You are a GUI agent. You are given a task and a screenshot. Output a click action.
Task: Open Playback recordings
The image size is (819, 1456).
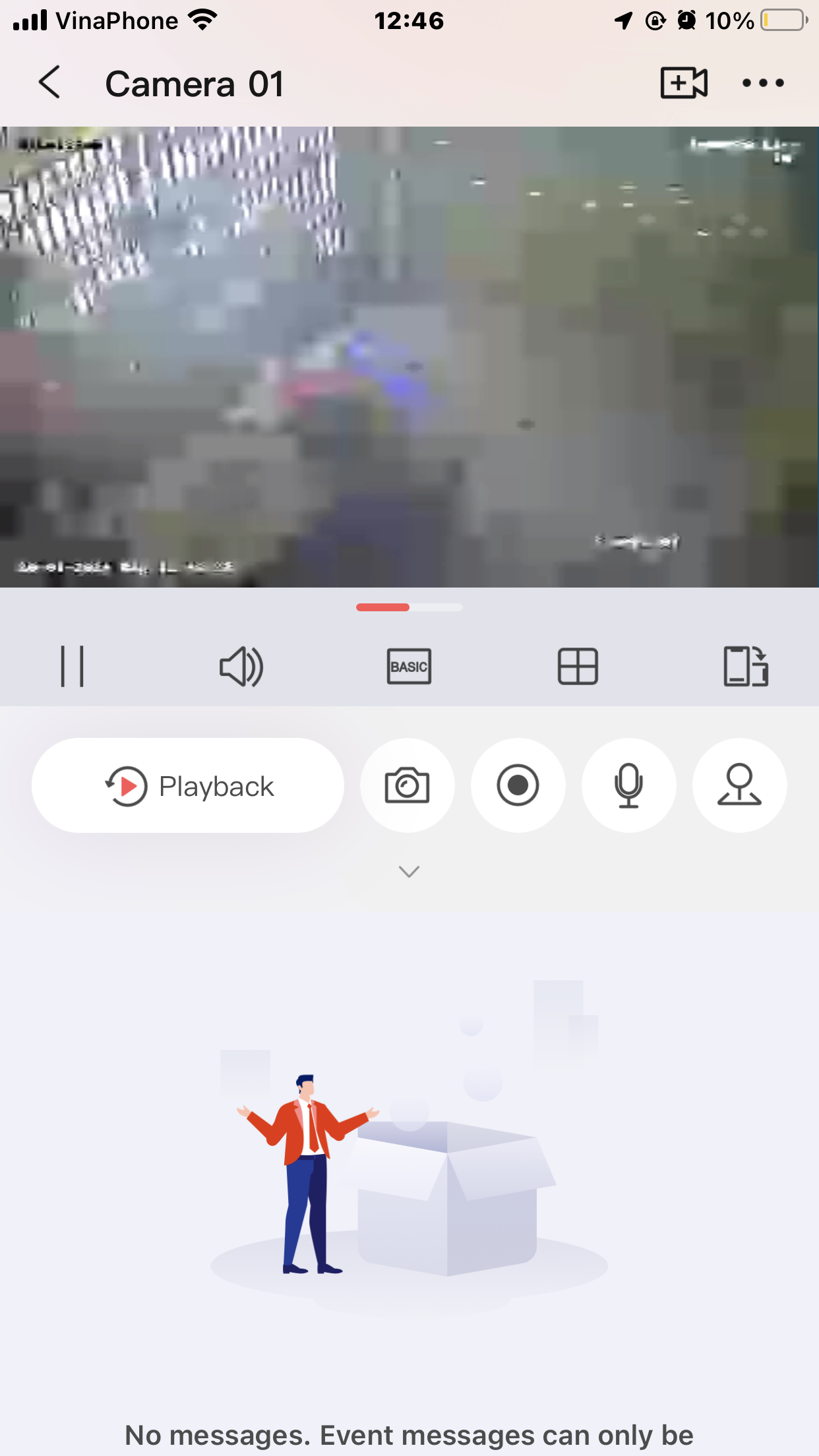[188, 785]
